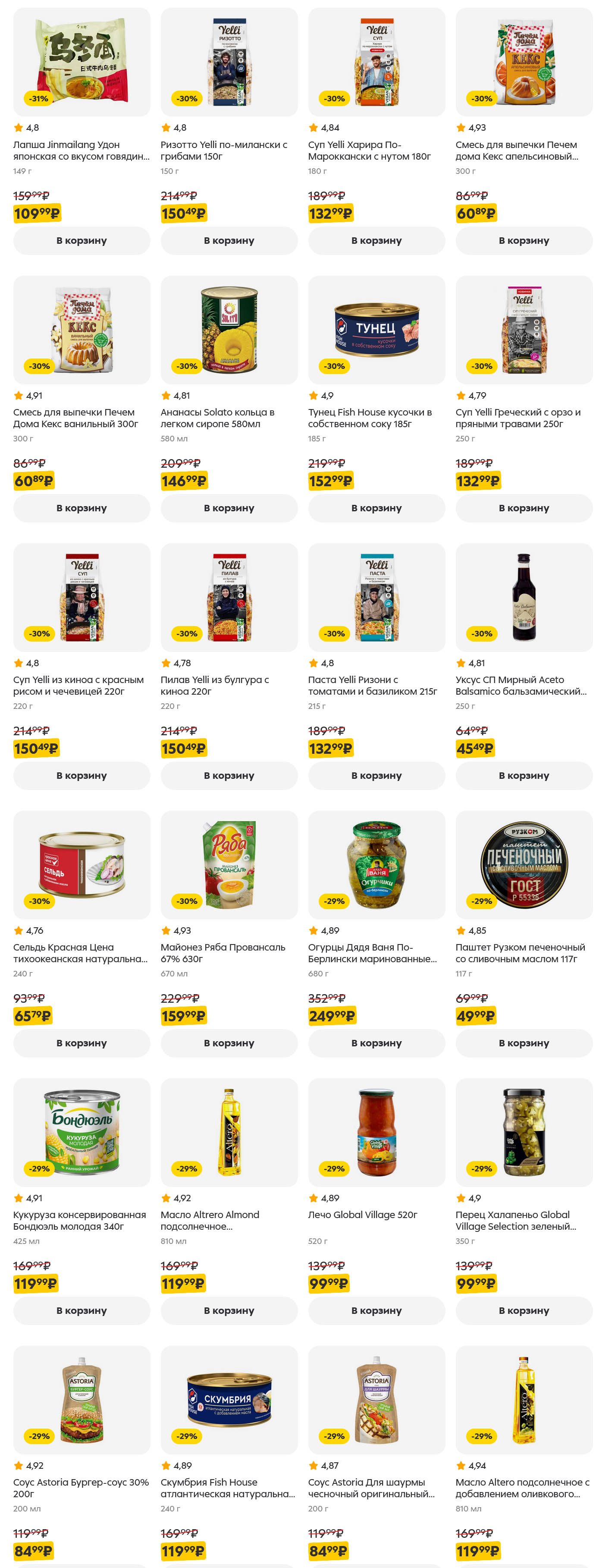View Рузком liver pâté details

(x=524, y=864)
